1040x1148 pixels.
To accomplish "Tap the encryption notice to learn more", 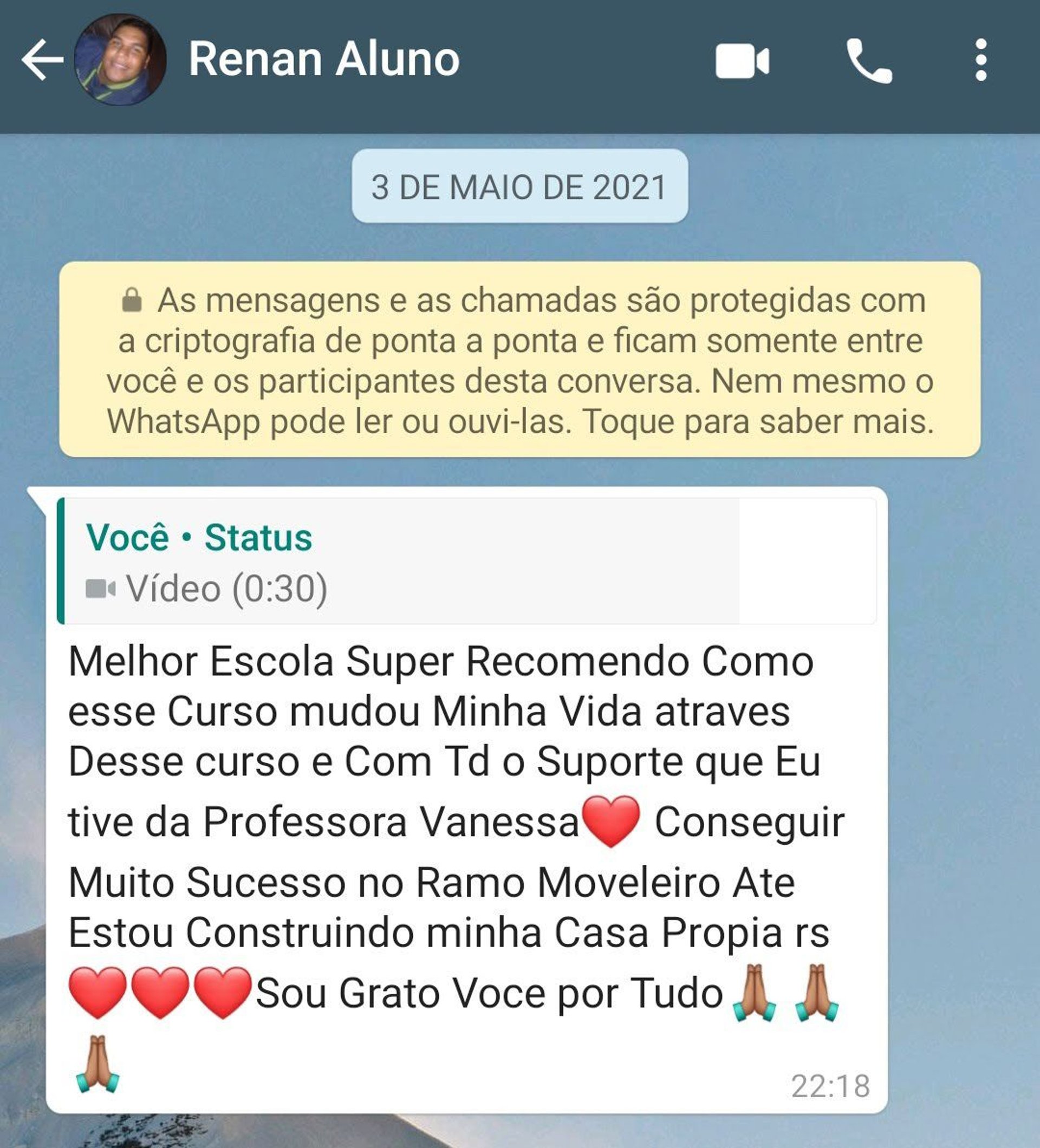I will [x=519, y=360].
